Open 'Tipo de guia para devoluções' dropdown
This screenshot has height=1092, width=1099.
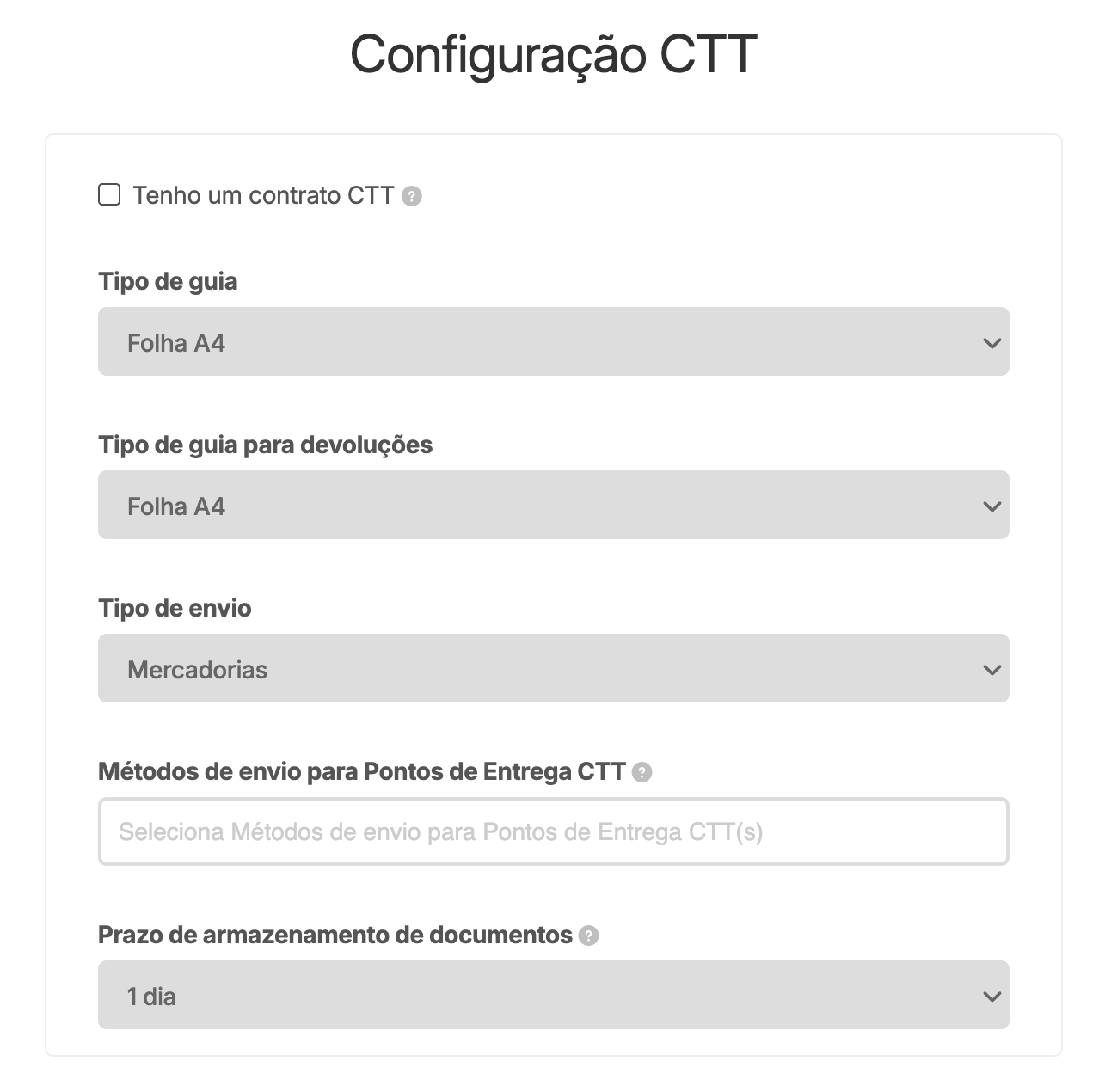pyautogui.click(x=553, y=505)
